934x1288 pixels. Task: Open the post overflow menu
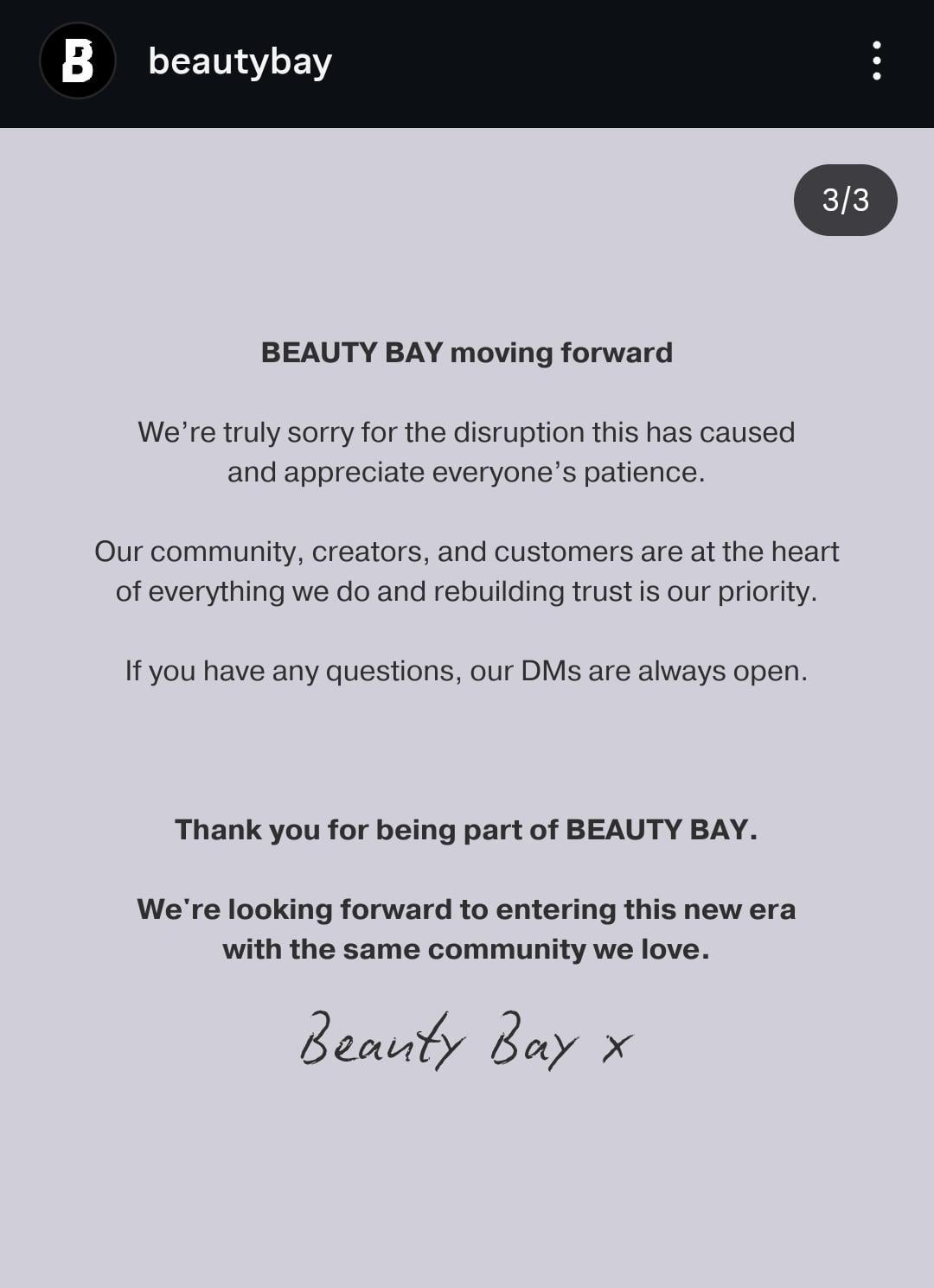pos(876,61)
